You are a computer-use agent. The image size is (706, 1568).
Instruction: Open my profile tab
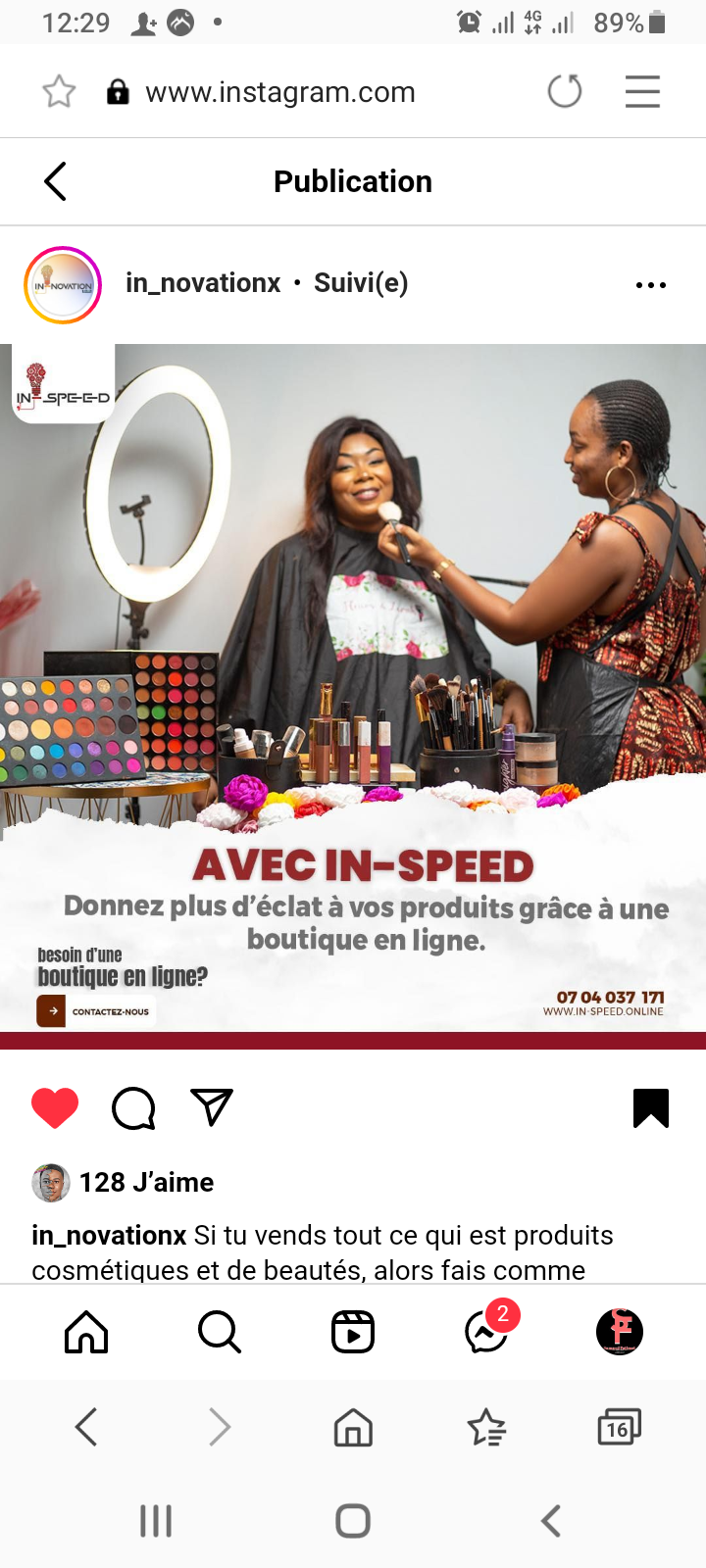click(620, 1332)
